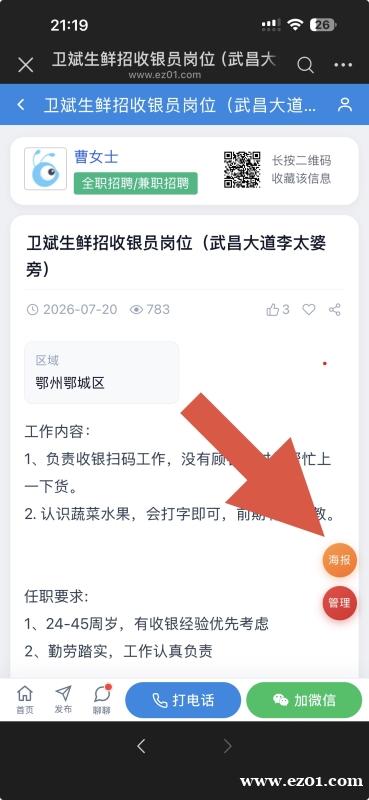Tap the orange 海报 floating button
The height and width of the screenshot is (800, 369).
point(339,560)
